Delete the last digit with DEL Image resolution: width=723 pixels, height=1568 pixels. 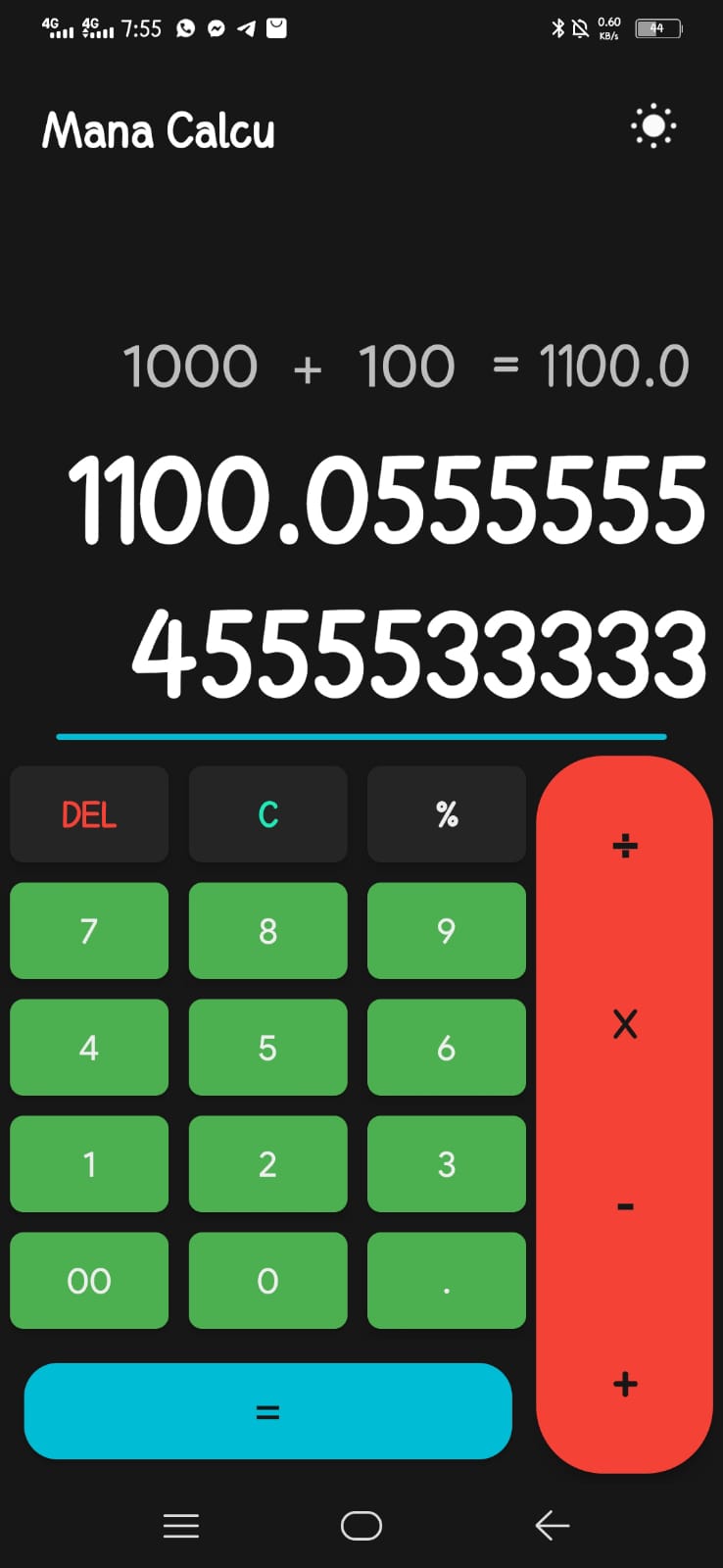pyautogui.click(x=89, y=814)
